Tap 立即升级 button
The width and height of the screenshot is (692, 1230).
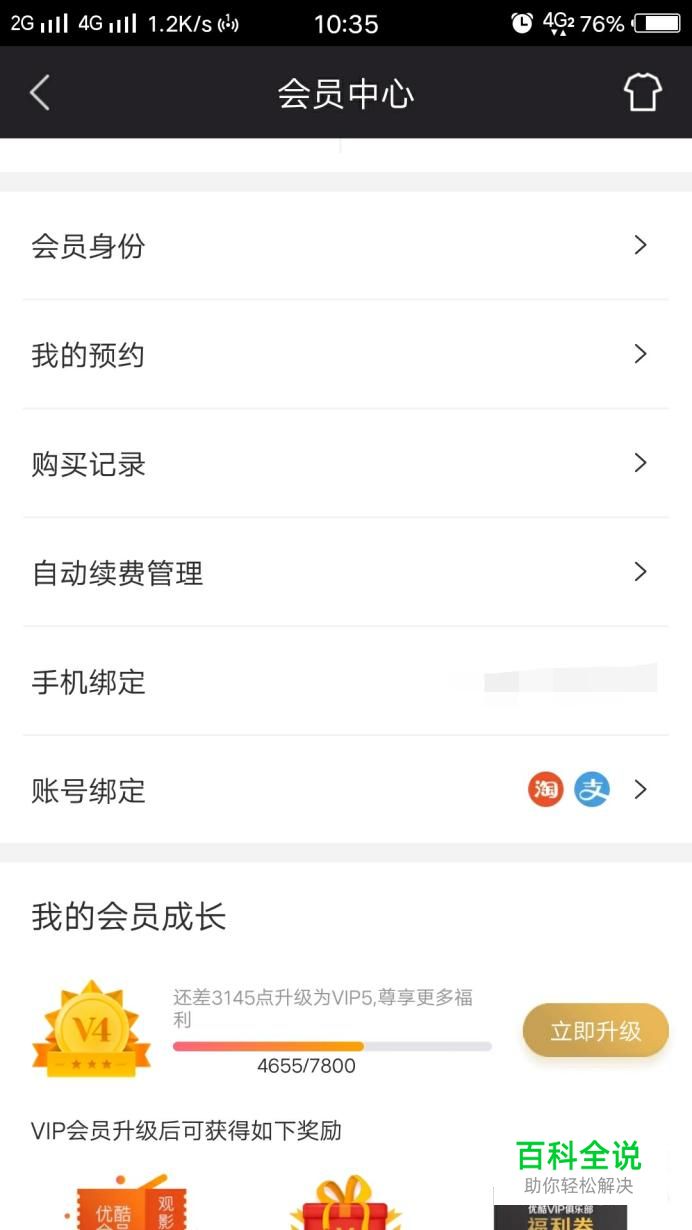tap(595, 1030)
